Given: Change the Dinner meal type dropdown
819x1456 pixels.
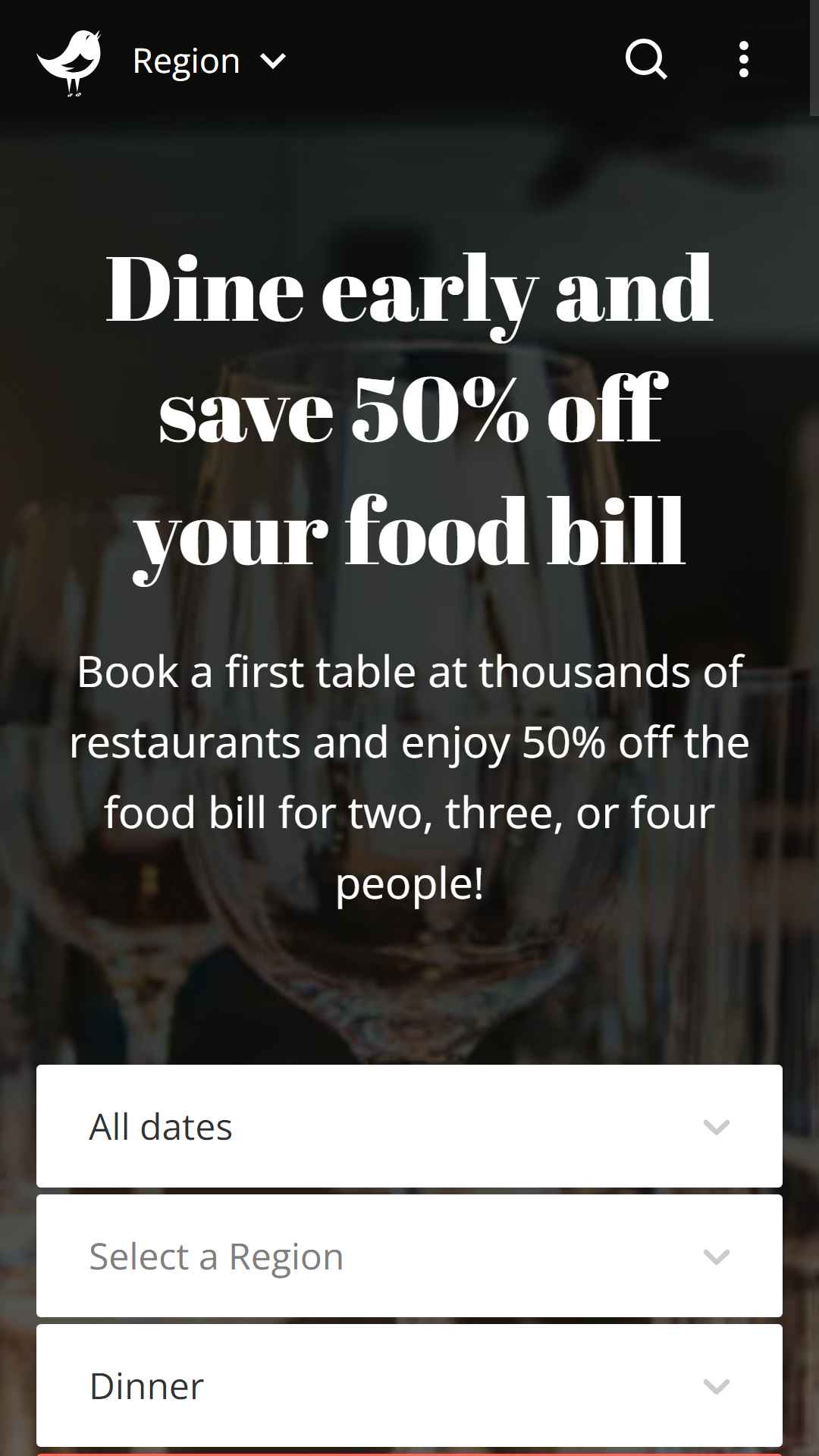Looking at the screenshot, I should (409, 1385).
